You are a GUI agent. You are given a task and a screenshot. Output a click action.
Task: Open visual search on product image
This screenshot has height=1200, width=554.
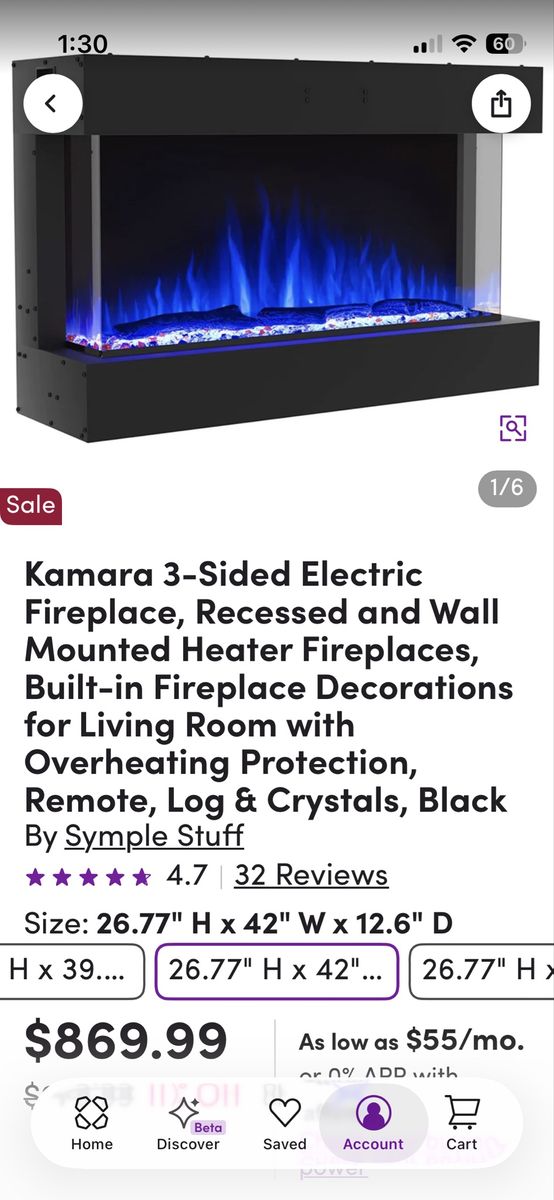(512, 428)
